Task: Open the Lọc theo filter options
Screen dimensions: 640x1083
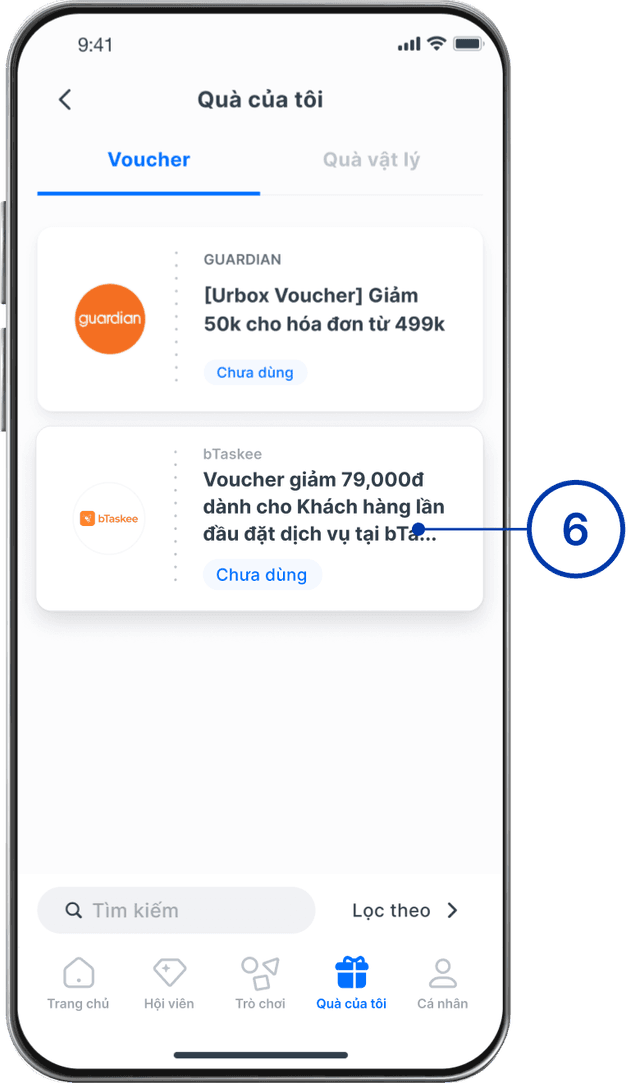Action: (405, 910)
